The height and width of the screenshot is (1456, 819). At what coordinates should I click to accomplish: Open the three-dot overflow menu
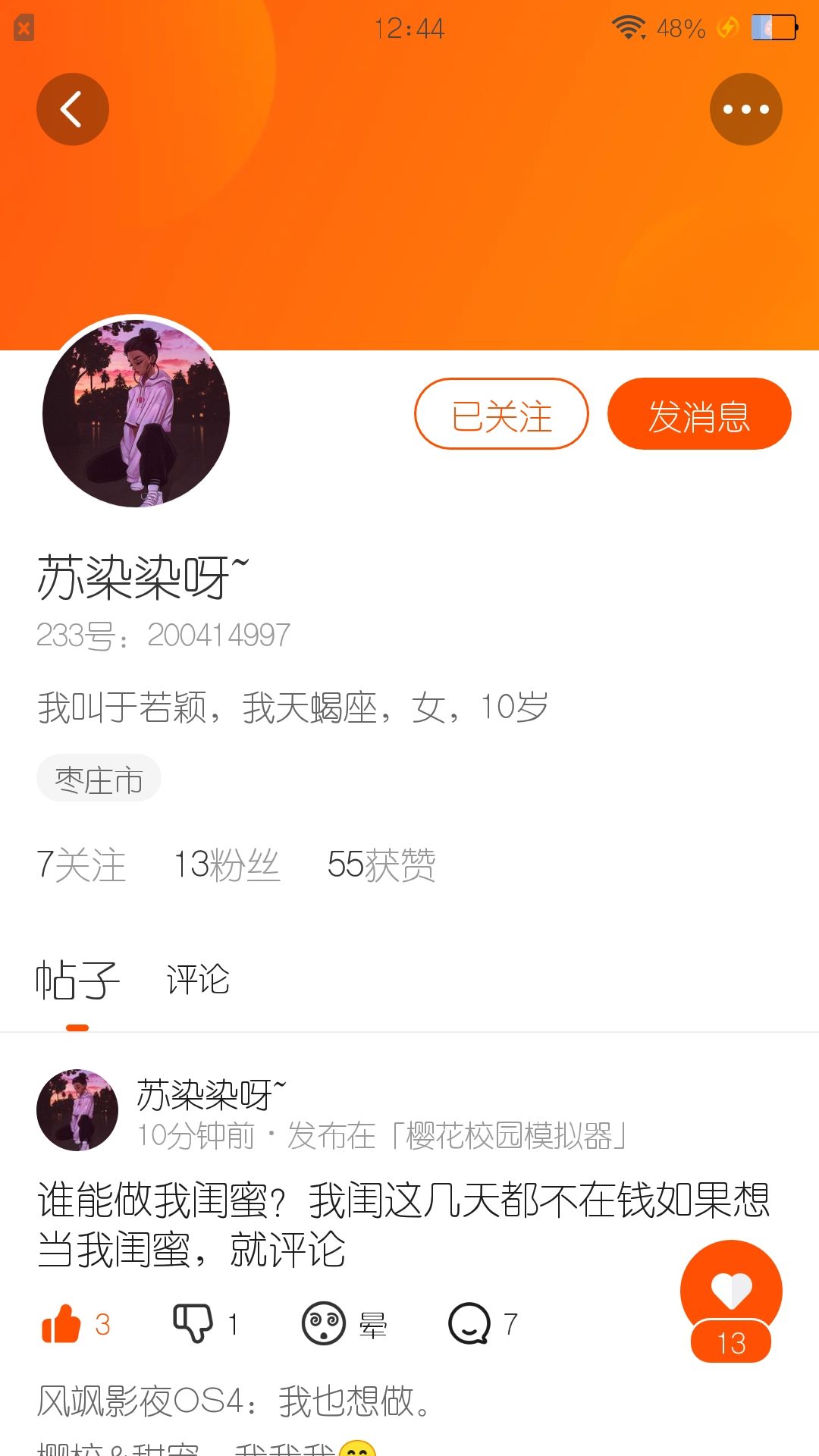746,109
